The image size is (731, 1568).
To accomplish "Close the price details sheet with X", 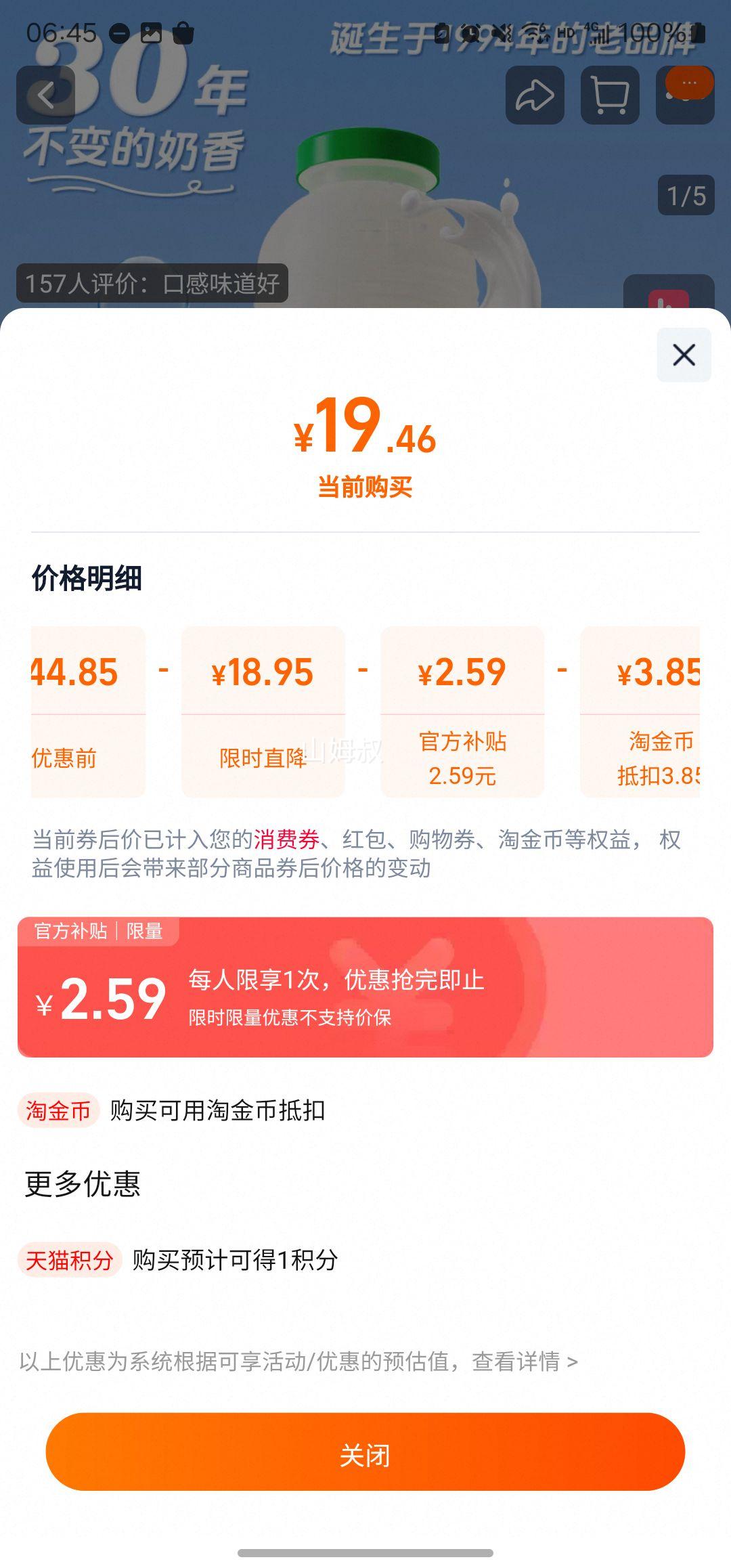I will click(684, 355).
